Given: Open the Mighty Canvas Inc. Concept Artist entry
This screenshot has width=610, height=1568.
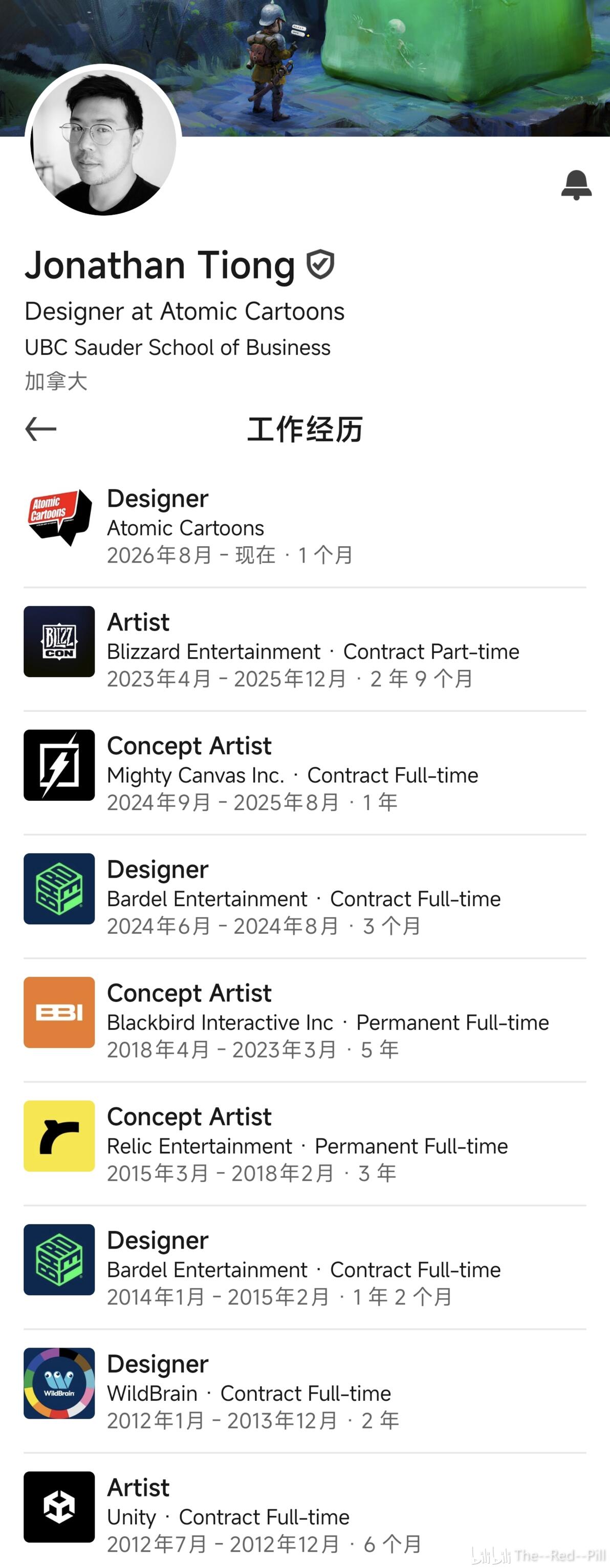Looking at the screenshot, I should coord(304,773).
